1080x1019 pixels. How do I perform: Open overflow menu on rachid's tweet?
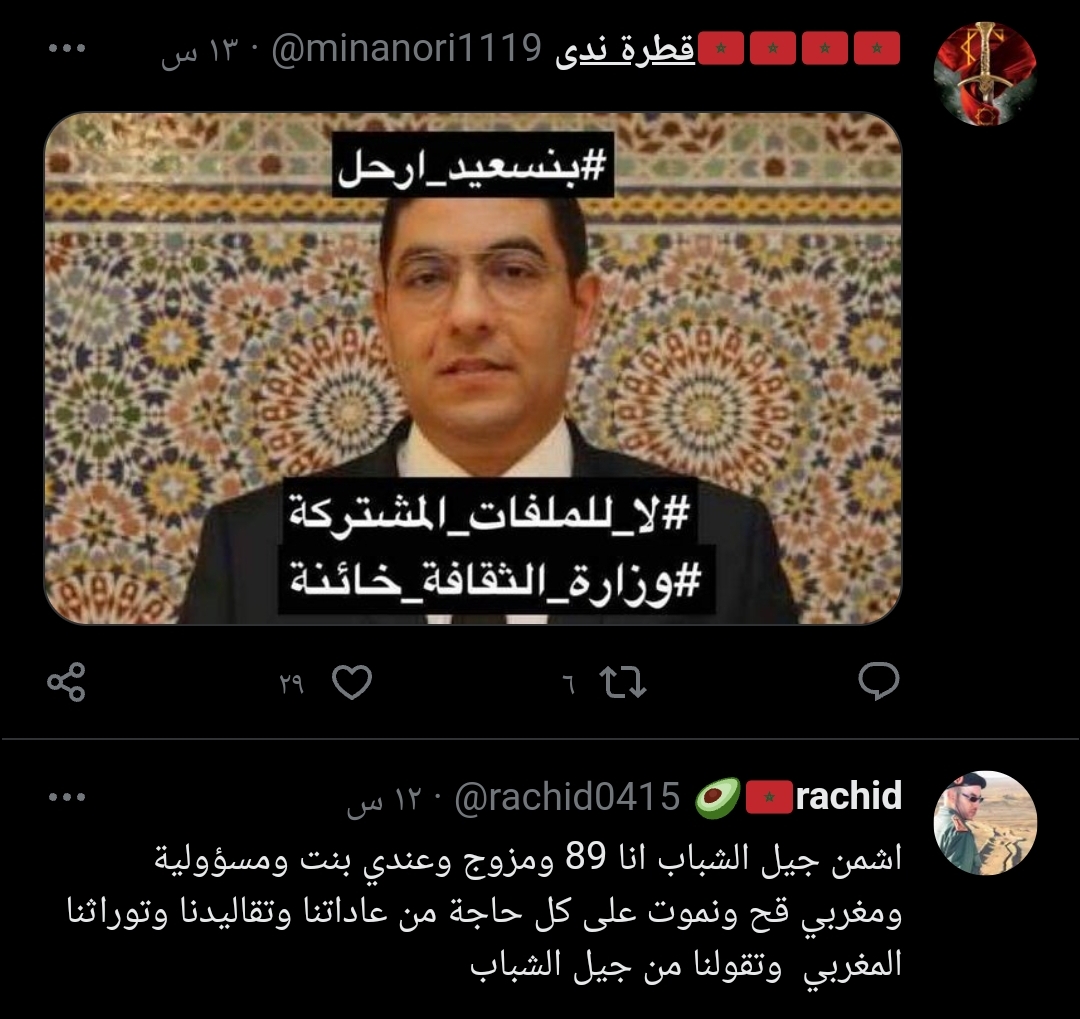coord(67,798)
